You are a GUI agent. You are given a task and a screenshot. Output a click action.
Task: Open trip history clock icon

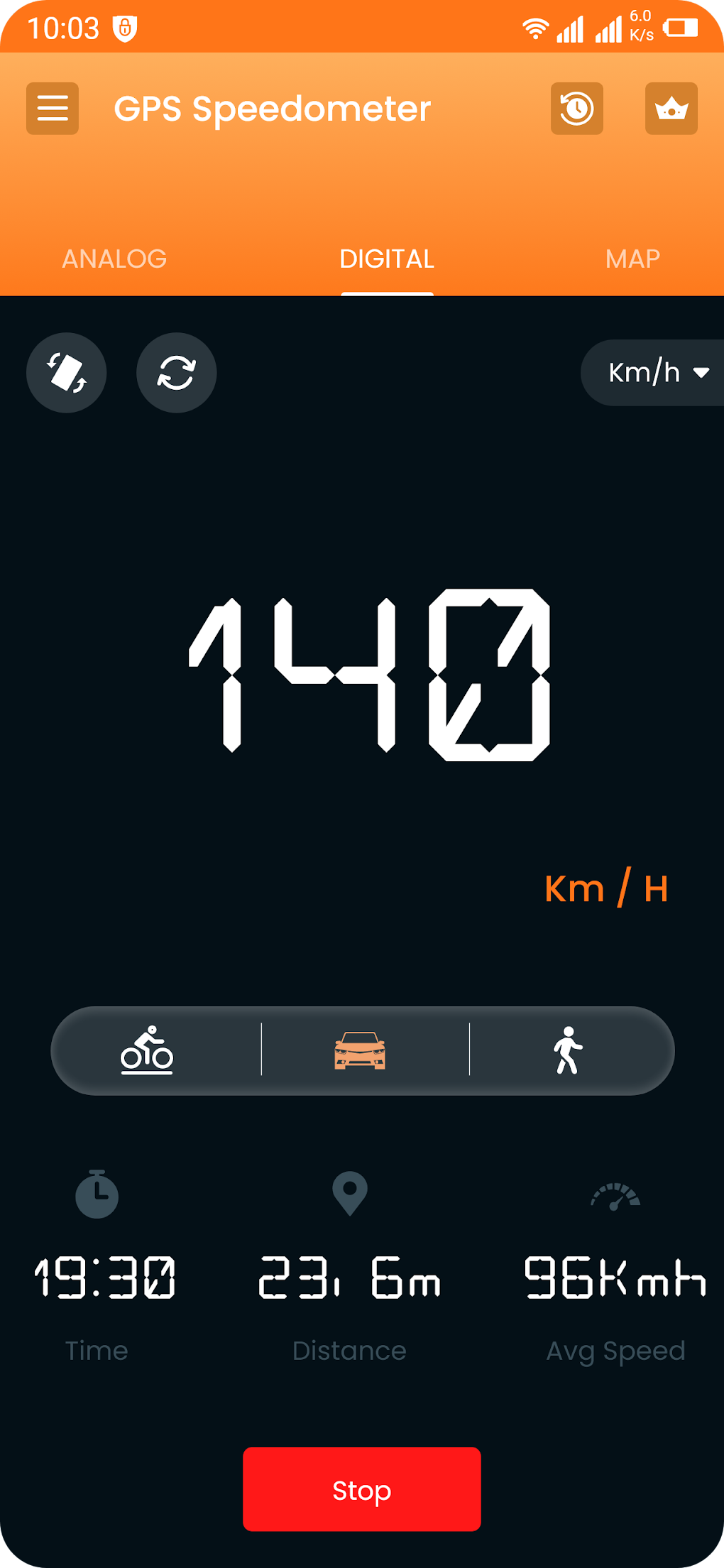[577, 109]
